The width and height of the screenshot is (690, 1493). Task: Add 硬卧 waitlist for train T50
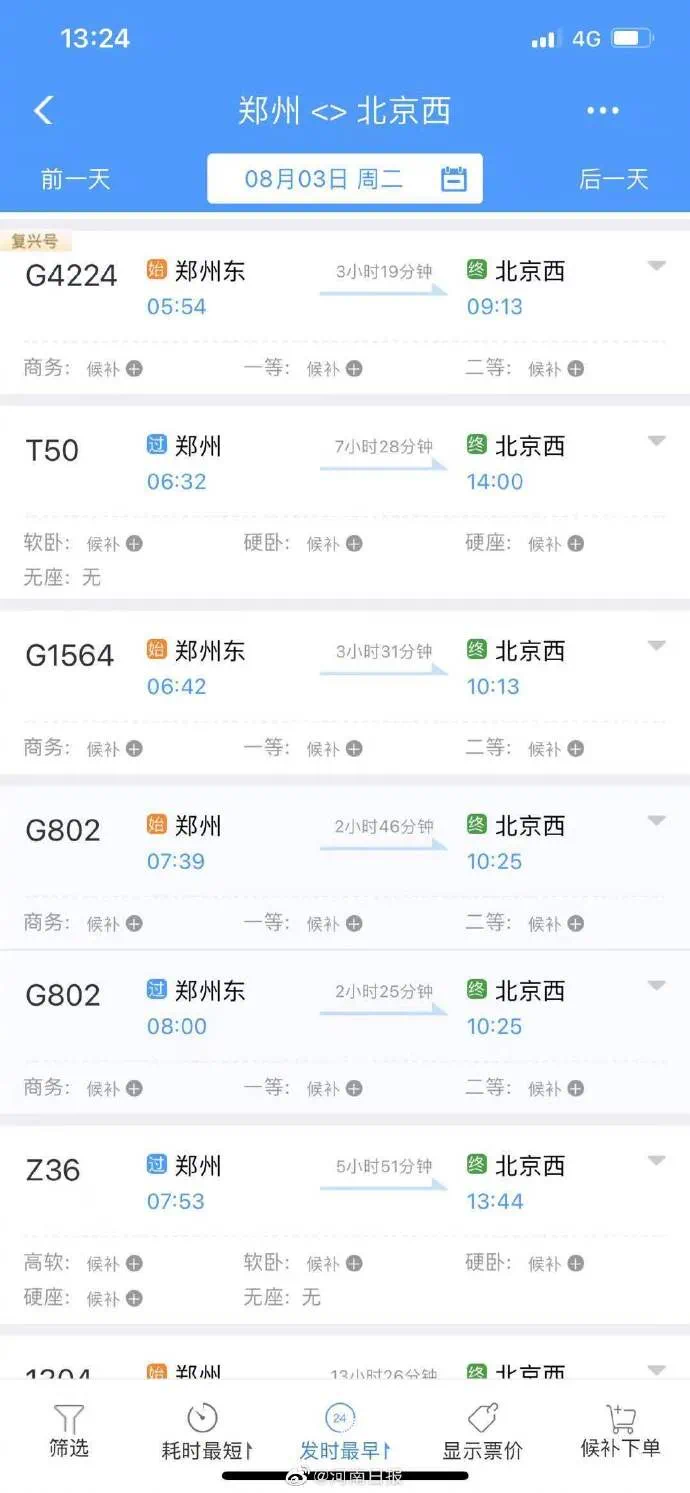pyautogui.click(x=354, y=544)
